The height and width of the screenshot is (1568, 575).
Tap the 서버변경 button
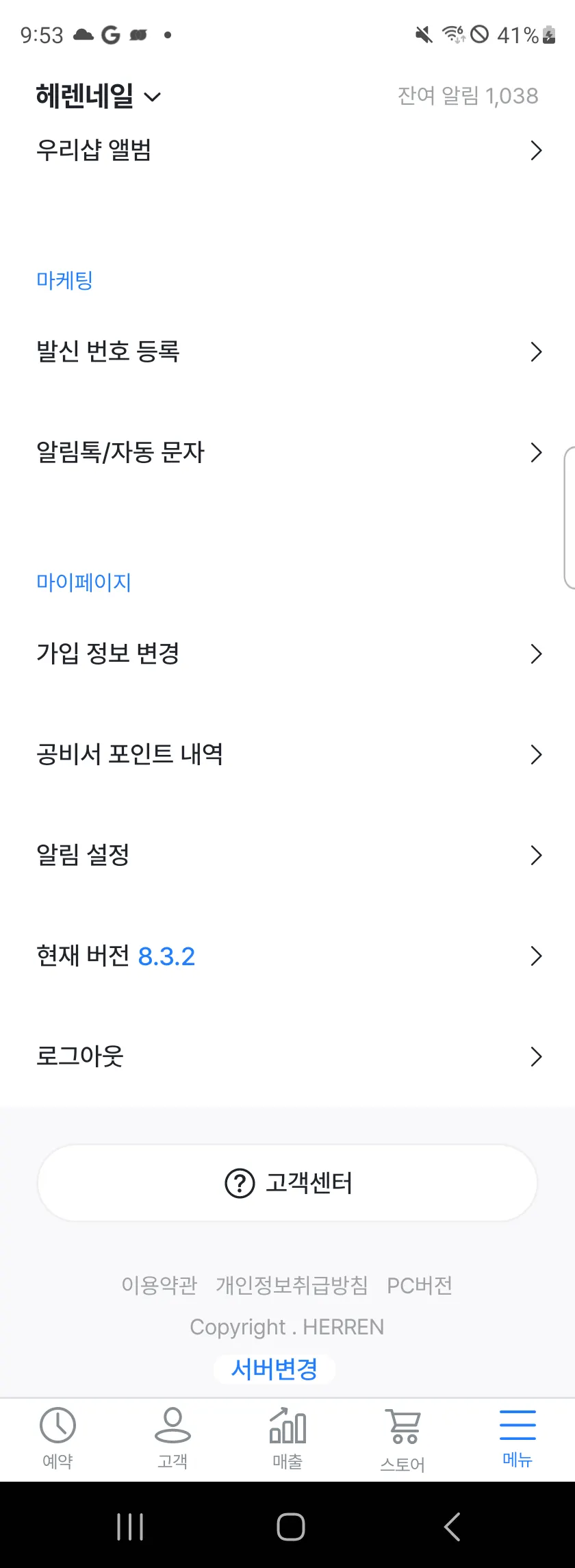[274, 1369]
